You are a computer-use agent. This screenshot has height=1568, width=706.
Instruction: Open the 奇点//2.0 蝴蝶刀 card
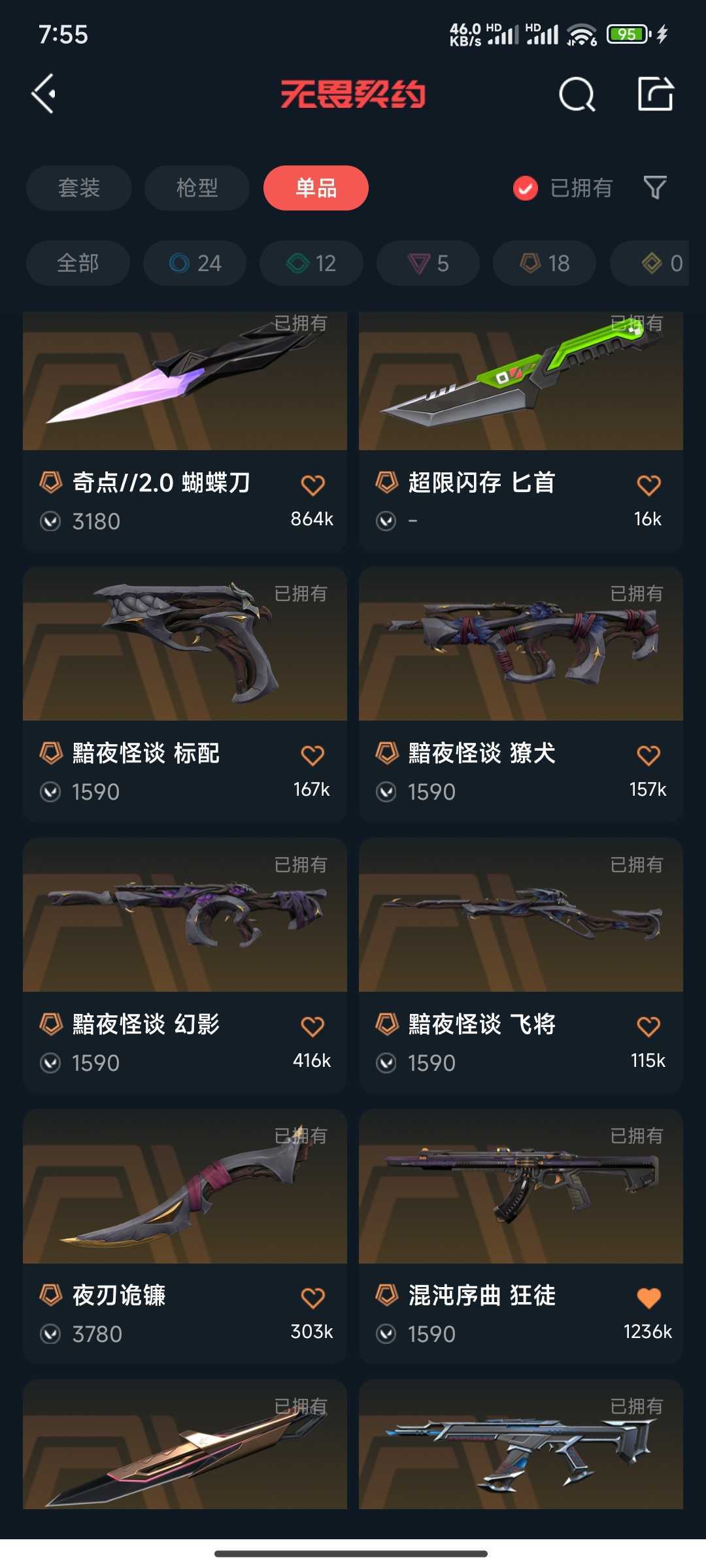185,432
